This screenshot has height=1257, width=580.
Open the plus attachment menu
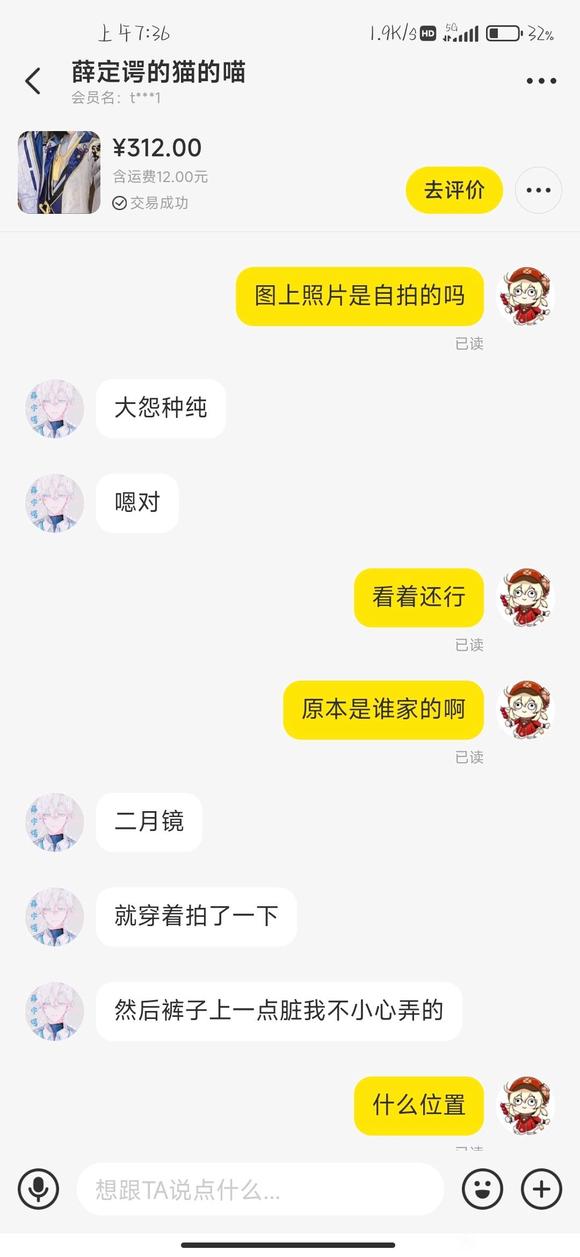(x=542, y=1189)
